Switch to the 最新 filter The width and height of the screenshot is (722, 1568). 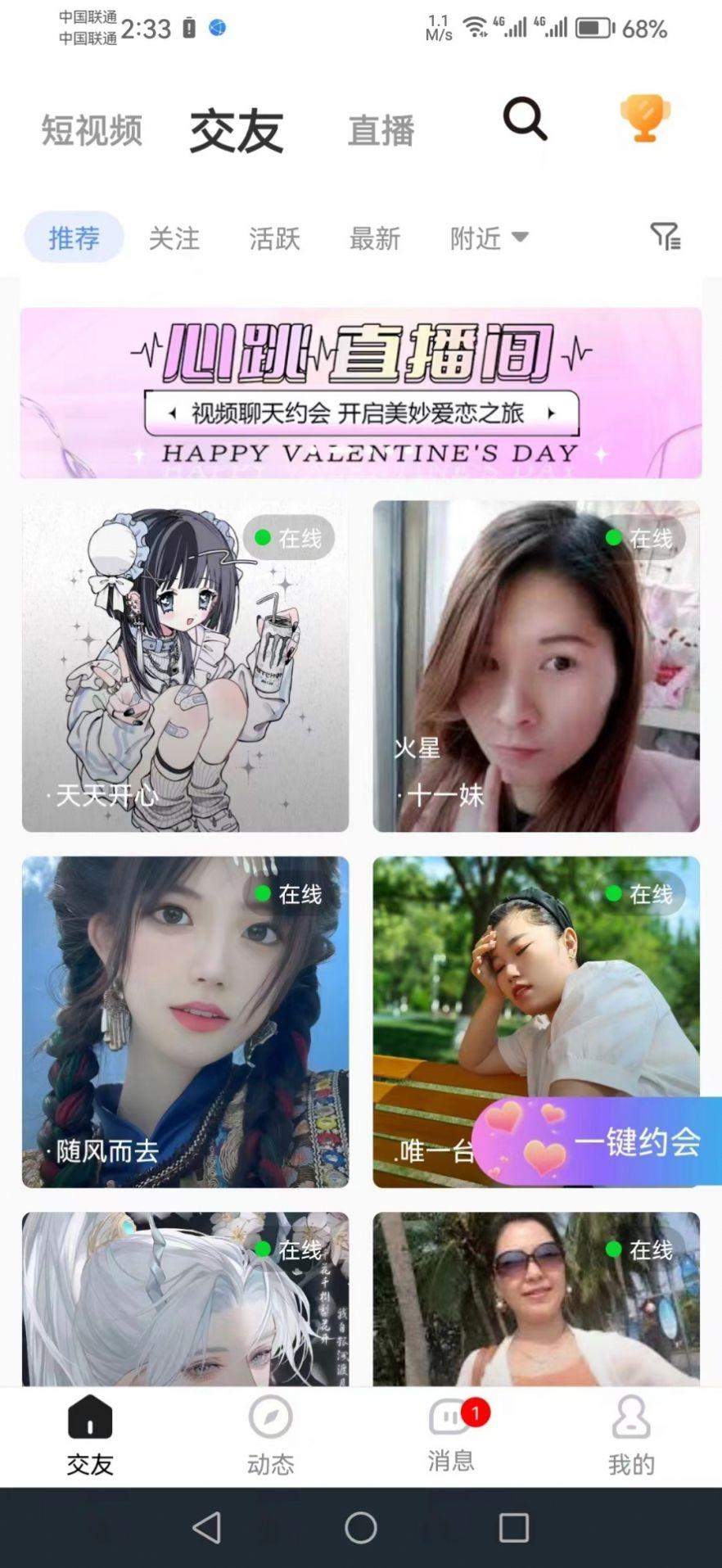point(375,238)
